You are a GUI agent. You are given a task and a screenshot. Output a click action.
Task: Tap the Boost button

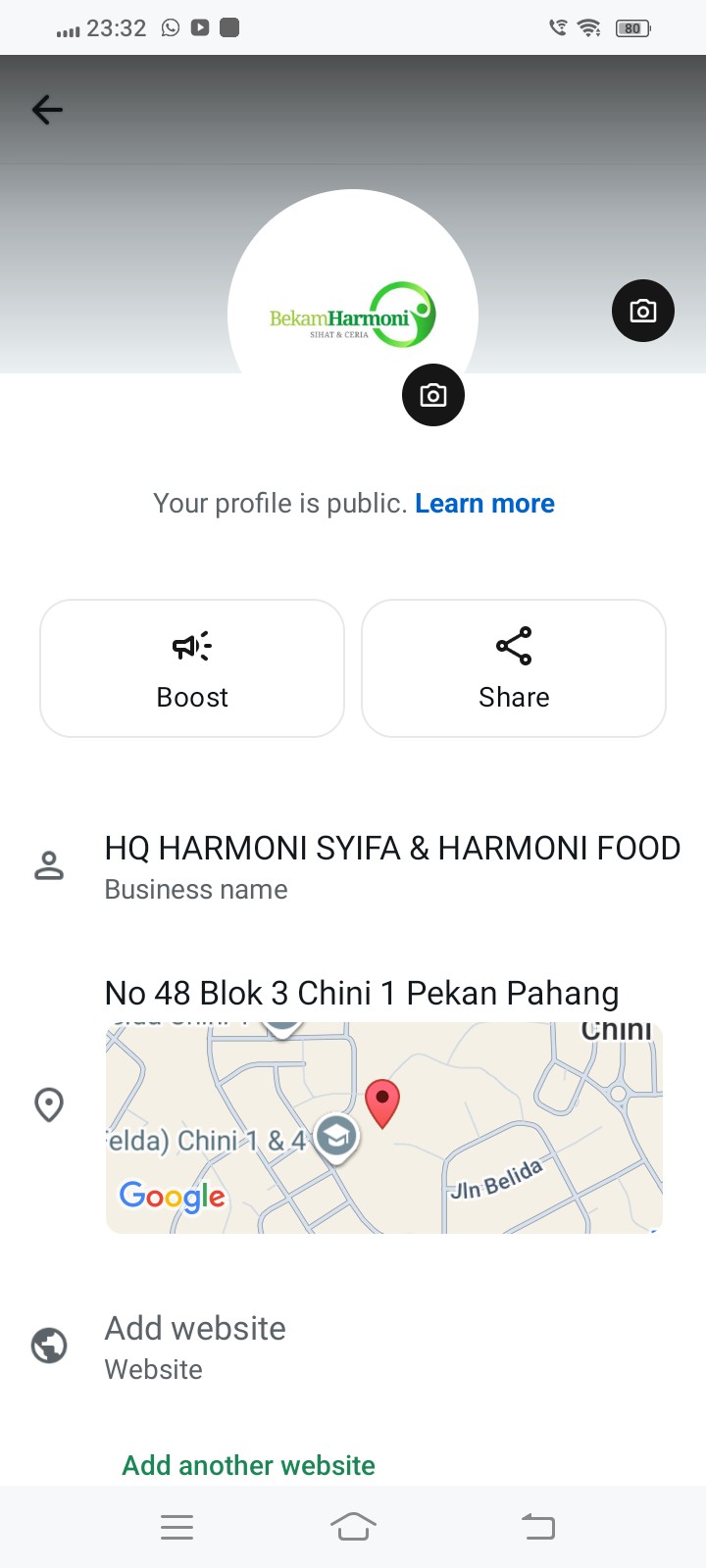pos(192,668)
